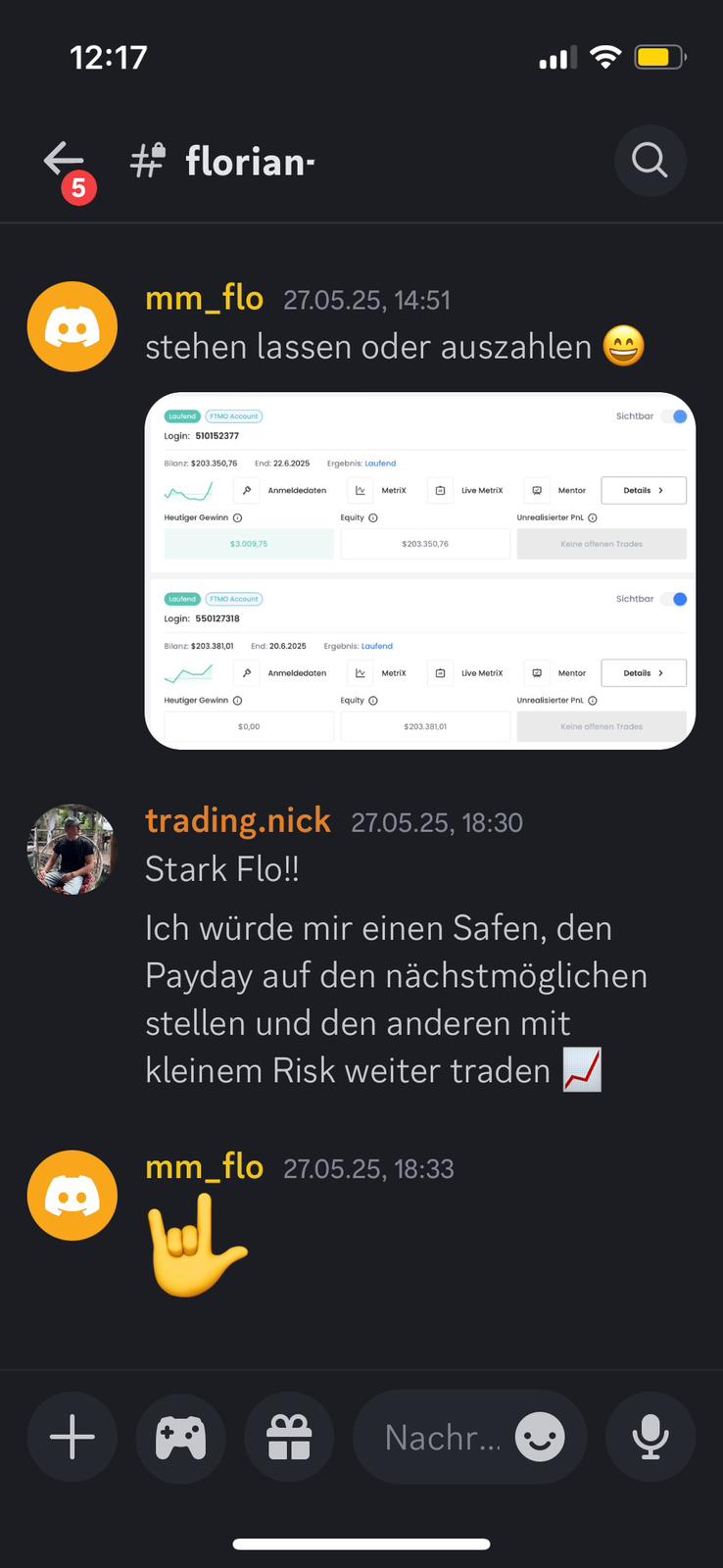The width and height of the screenshot is (723, 1568).
Task: Open the florian channel details
Action: 250,162
